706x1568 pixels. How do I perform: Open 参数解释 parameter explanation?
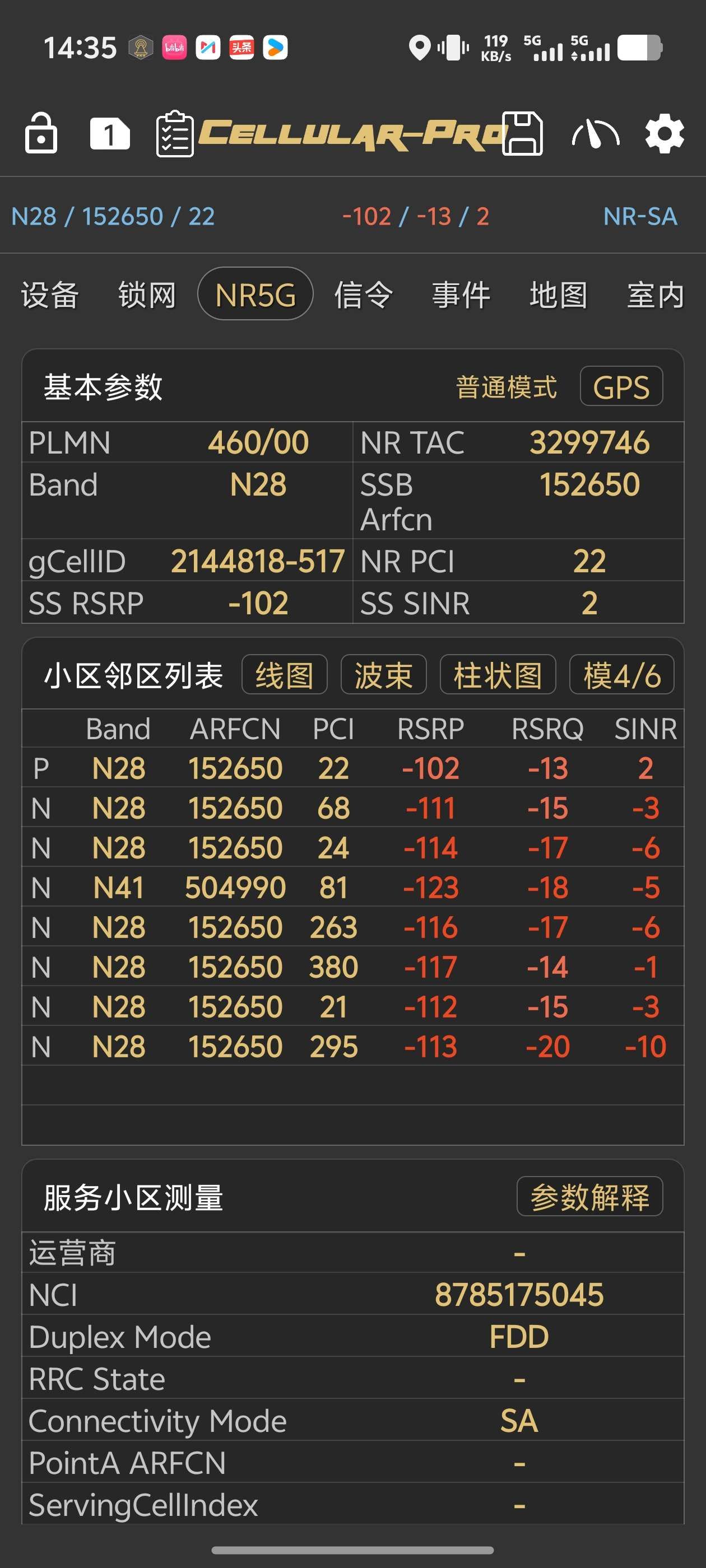pyautogui.click(x=589, y=1197)
